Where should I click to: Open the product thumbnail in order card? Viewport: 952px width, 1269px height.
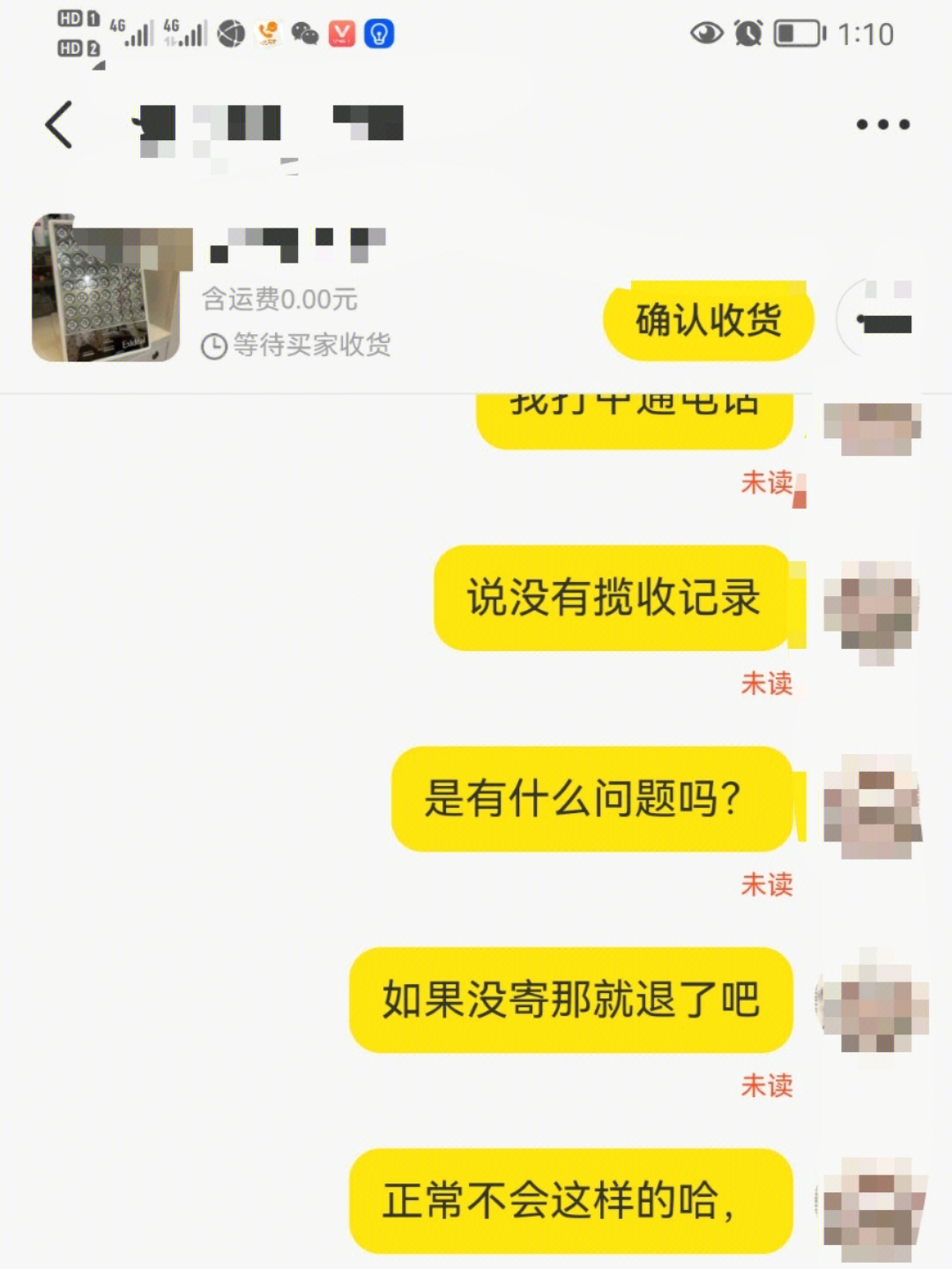(108, 289)
